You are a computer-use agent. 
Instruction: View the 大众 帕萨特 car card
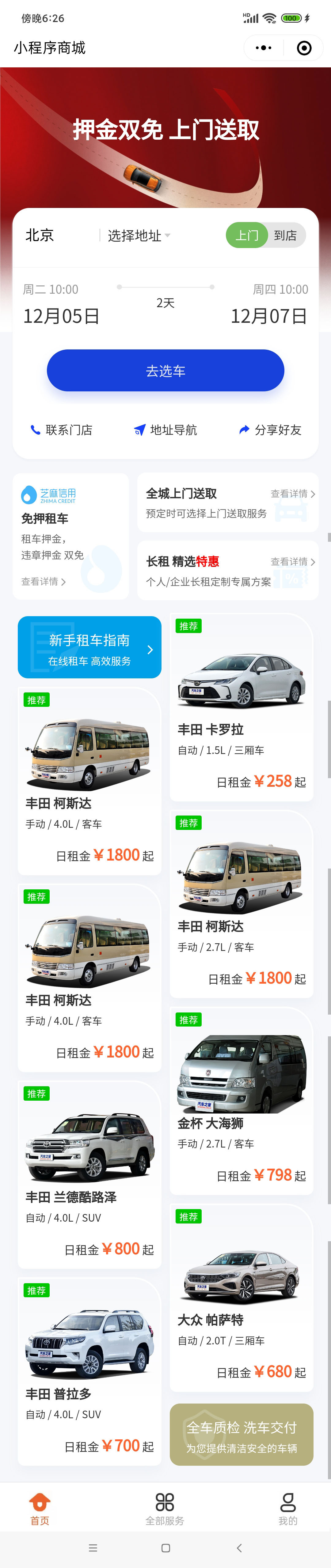point(242,1297)
